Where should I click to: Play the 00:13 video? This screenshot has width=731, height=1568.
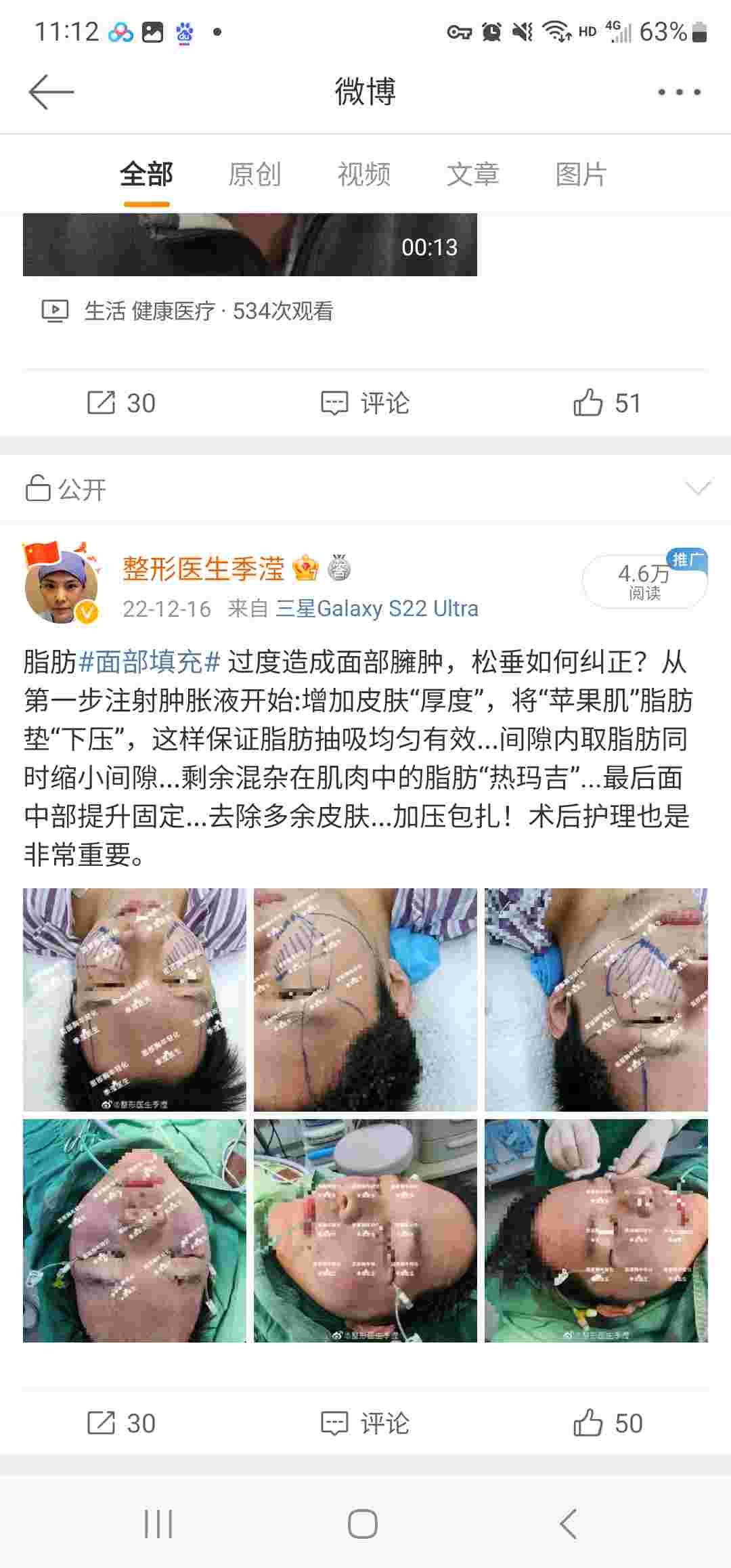[x=249, y=245]
